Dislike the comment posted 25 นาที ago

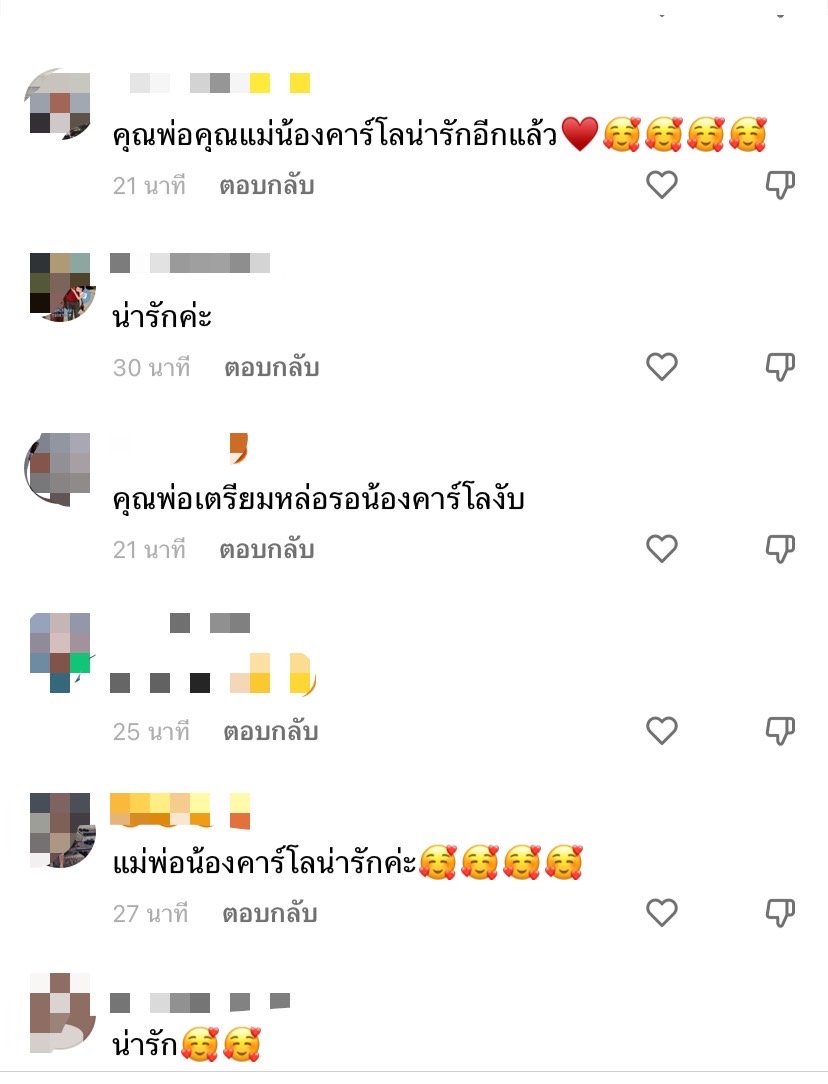coord(780,731)
